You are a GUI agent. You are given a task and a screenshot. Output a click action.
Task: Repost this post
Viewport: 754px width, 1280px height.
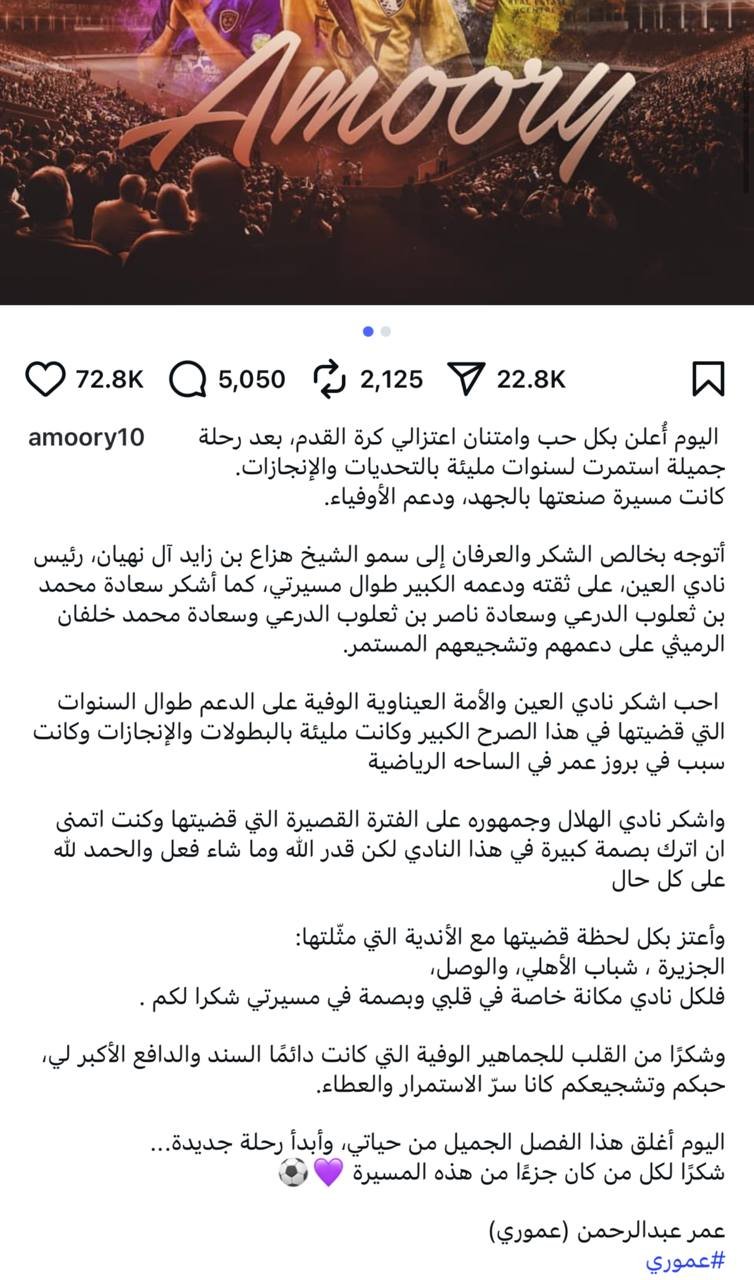(329, 380)
